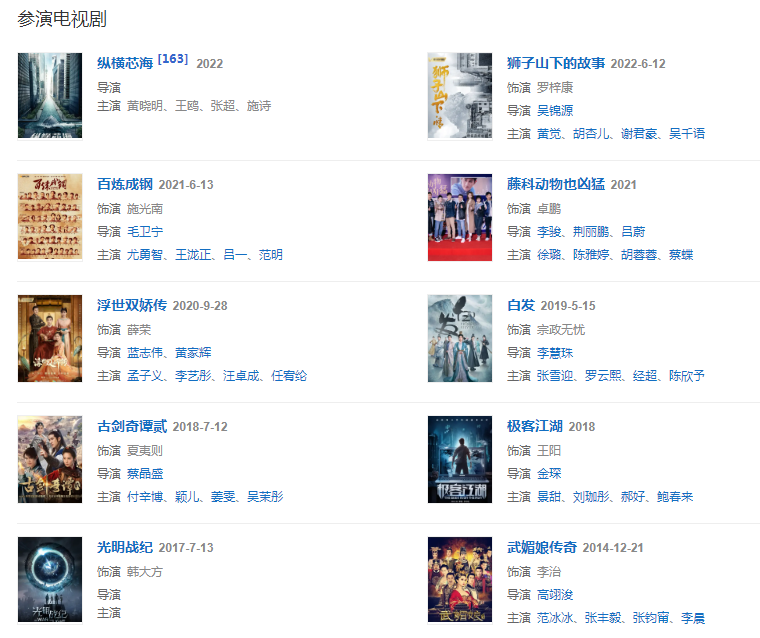View actor 付辛博's page
Viewport: 760px width, 638px height.
click(145, 496)
